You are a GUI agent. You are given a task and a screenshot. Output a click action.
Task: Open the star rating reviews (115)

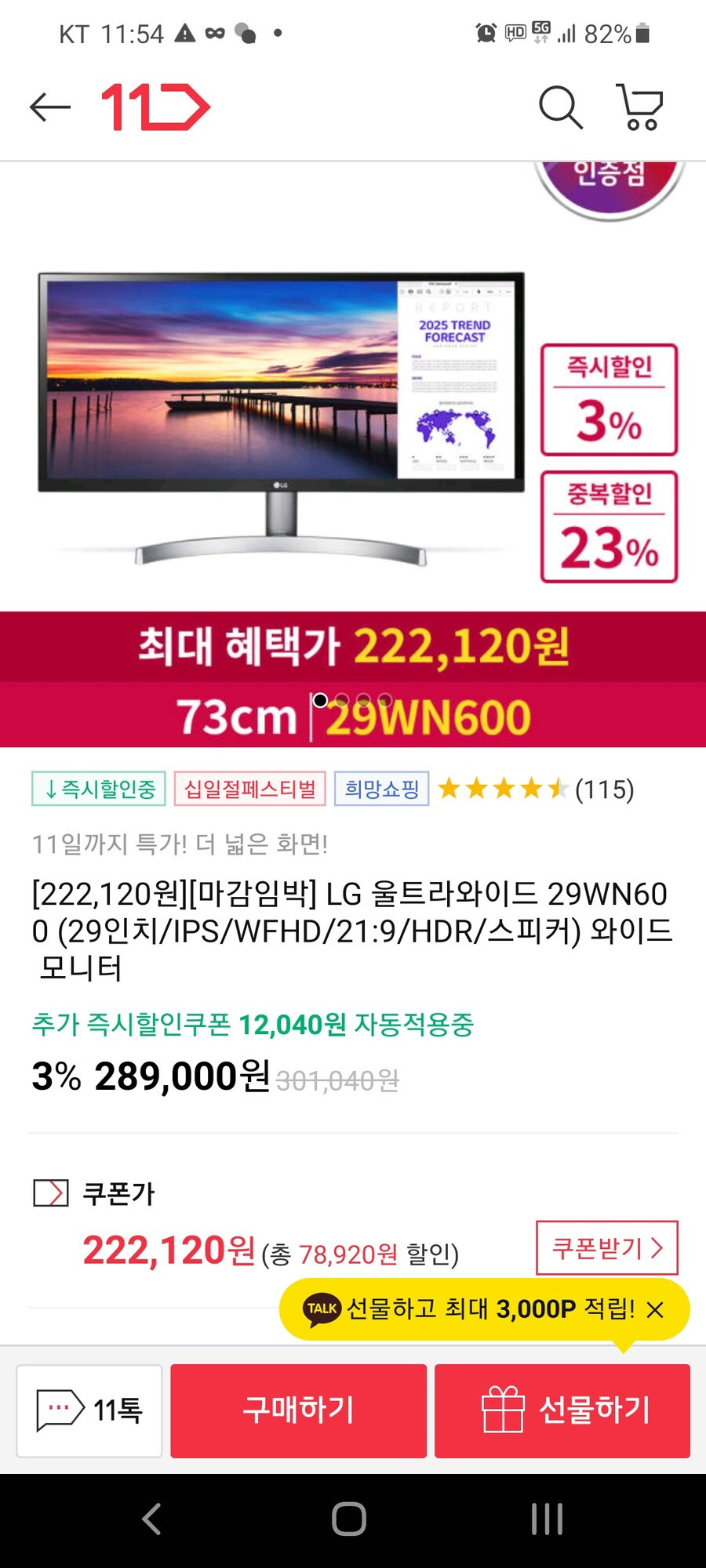(536, 789)
